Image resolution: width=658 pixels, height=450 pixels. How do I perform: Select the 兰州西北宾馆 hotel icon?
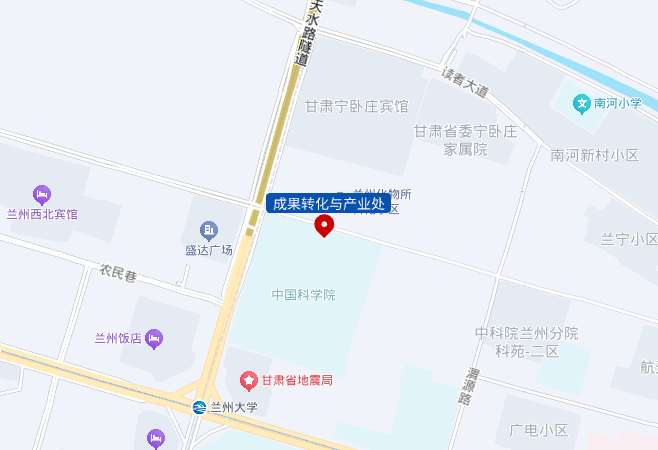coord(41,193)
